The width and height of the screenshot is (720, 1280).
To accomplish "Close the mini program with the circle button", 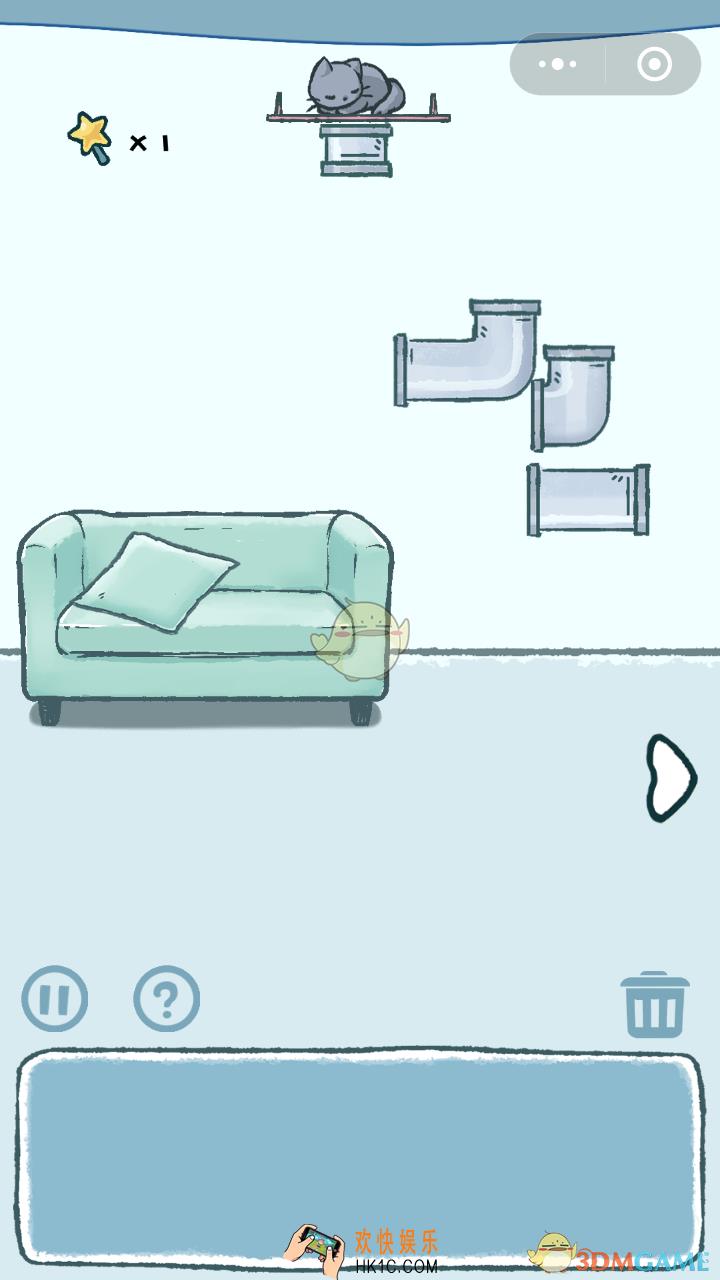I will [654, 65].
